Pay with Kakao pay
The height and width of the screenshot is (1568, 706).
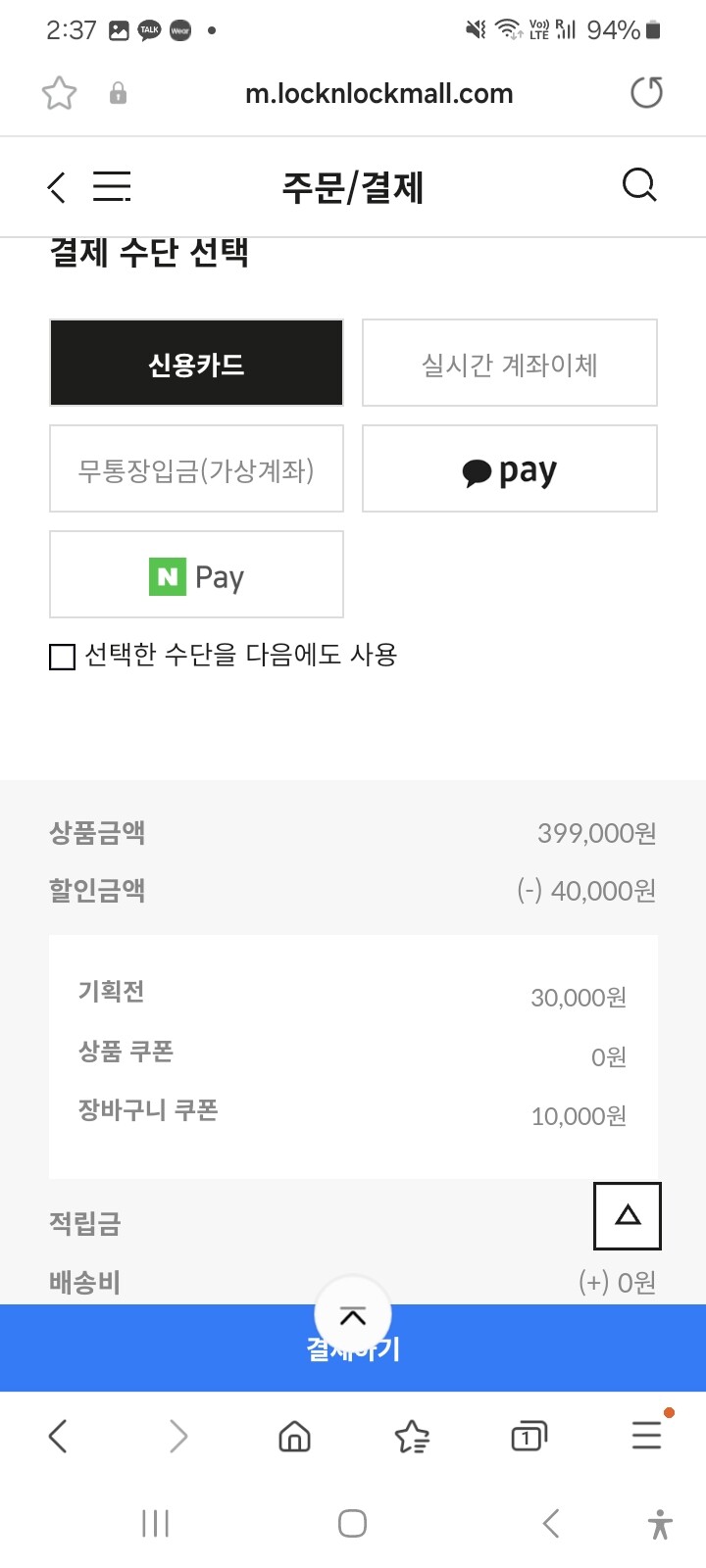[x=510, y=468]
